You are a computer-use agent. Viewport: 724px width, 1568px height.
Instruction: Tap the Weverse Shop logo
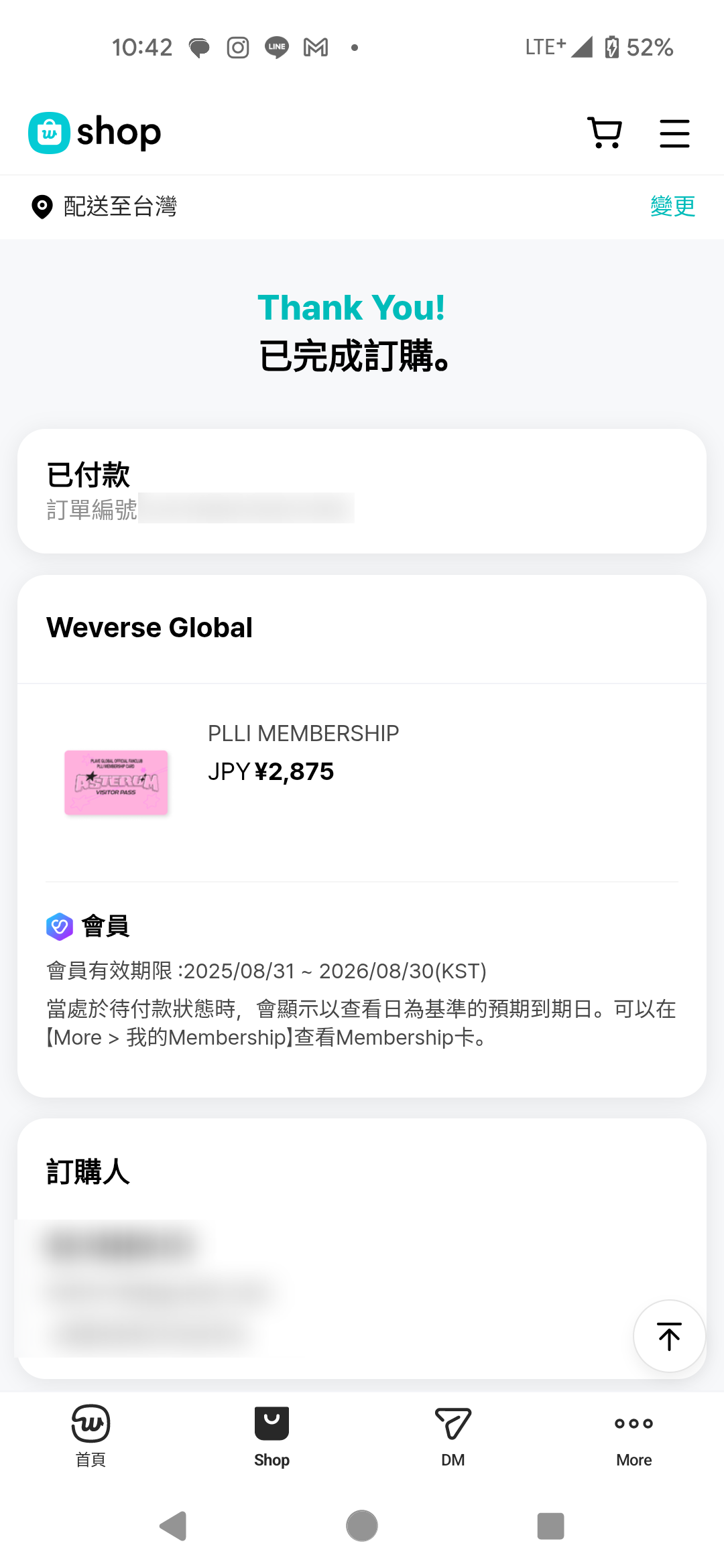coord(95,133)
